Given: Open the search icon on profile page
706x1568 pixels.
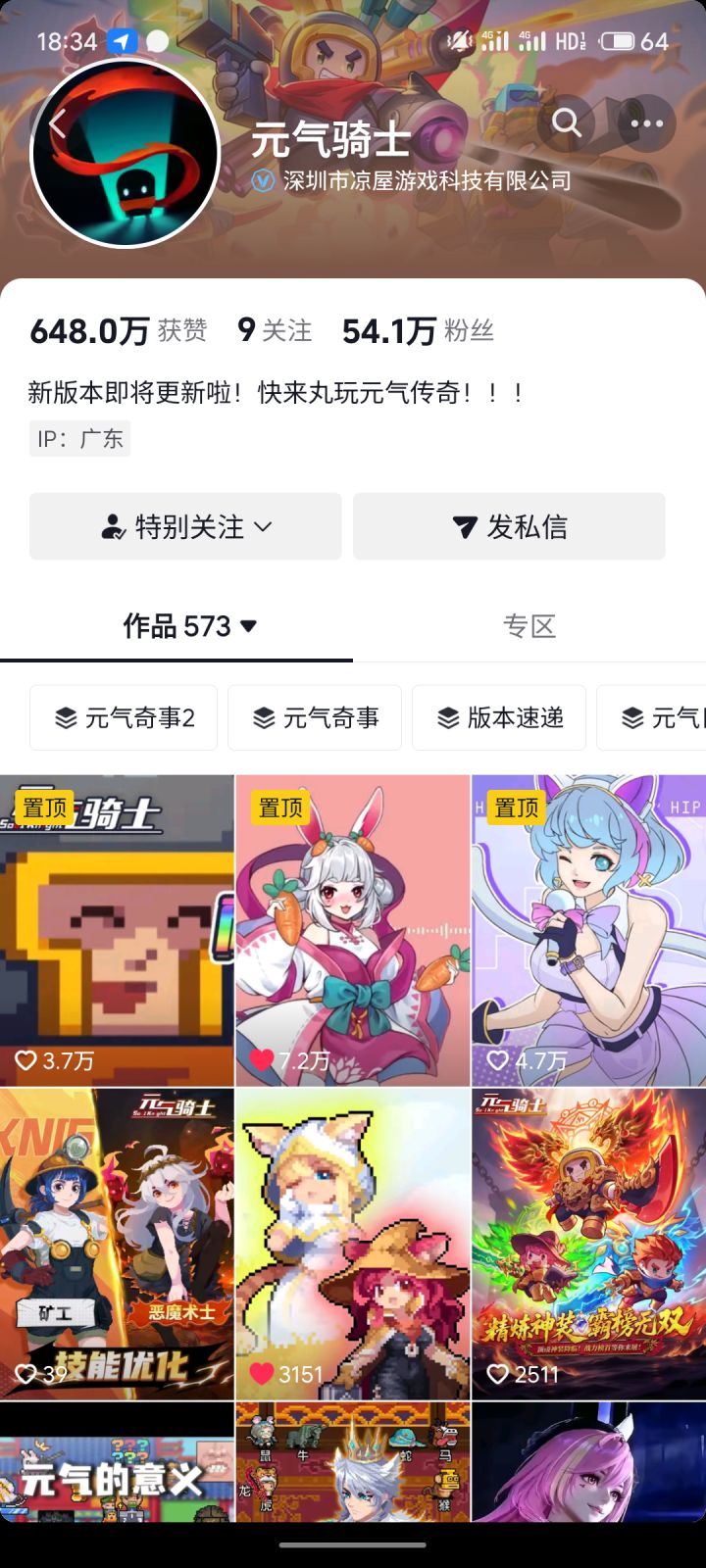Looking at the screenshot, I should pyautogui.click(x=566, y=123).
